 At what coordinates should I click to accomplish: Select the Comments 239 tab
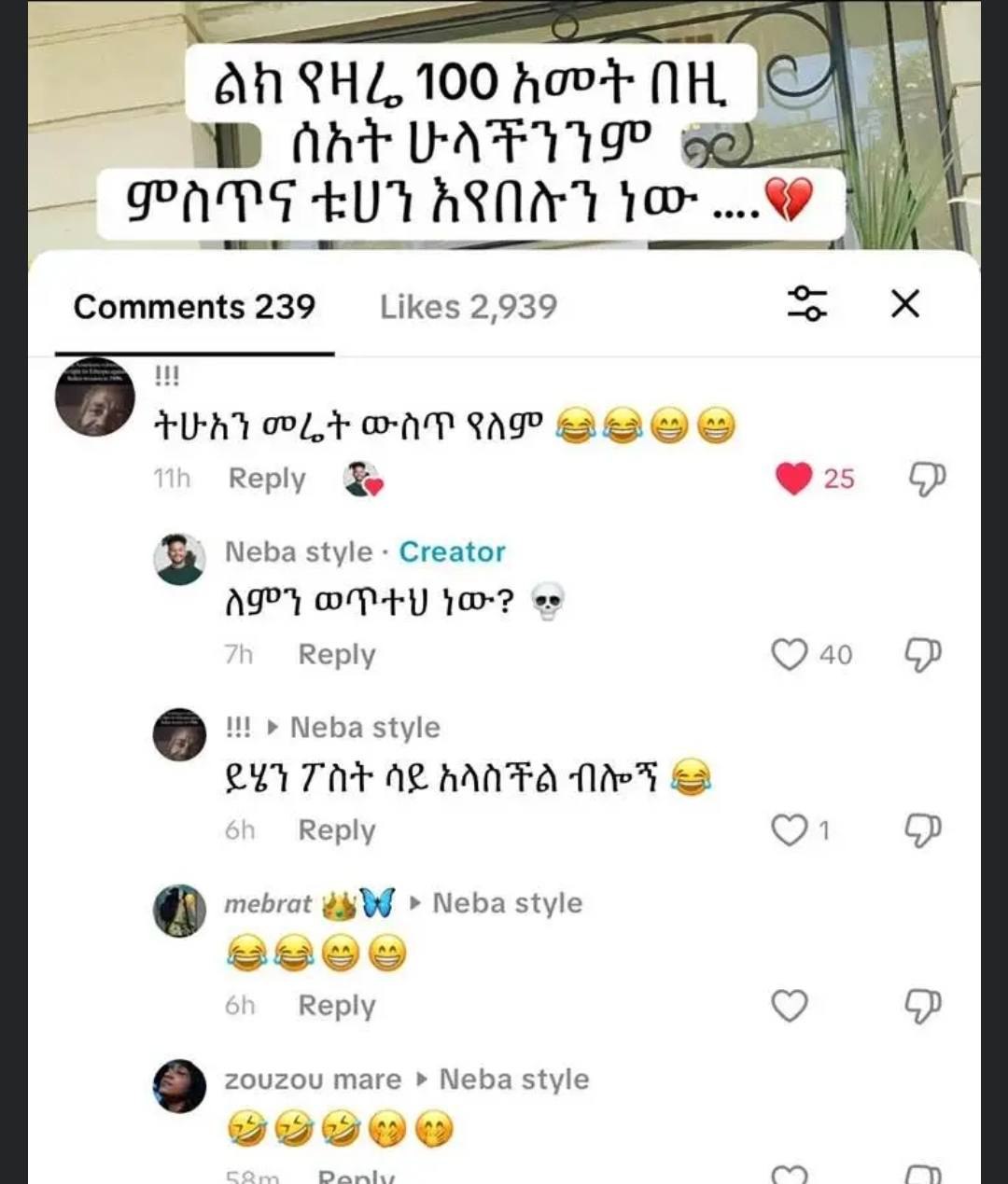point(194,306)
